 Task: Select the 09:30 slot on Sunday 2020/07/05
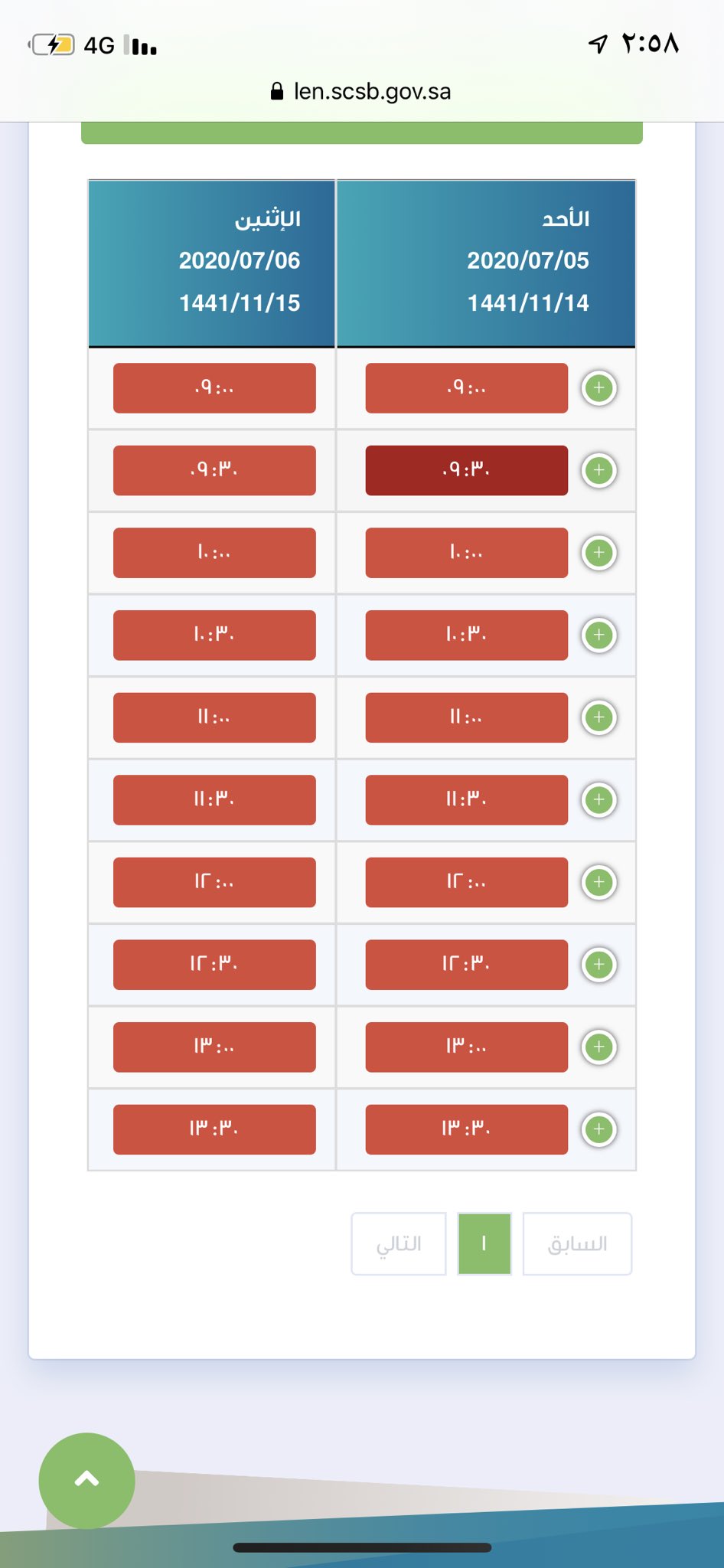click(467, 470)
